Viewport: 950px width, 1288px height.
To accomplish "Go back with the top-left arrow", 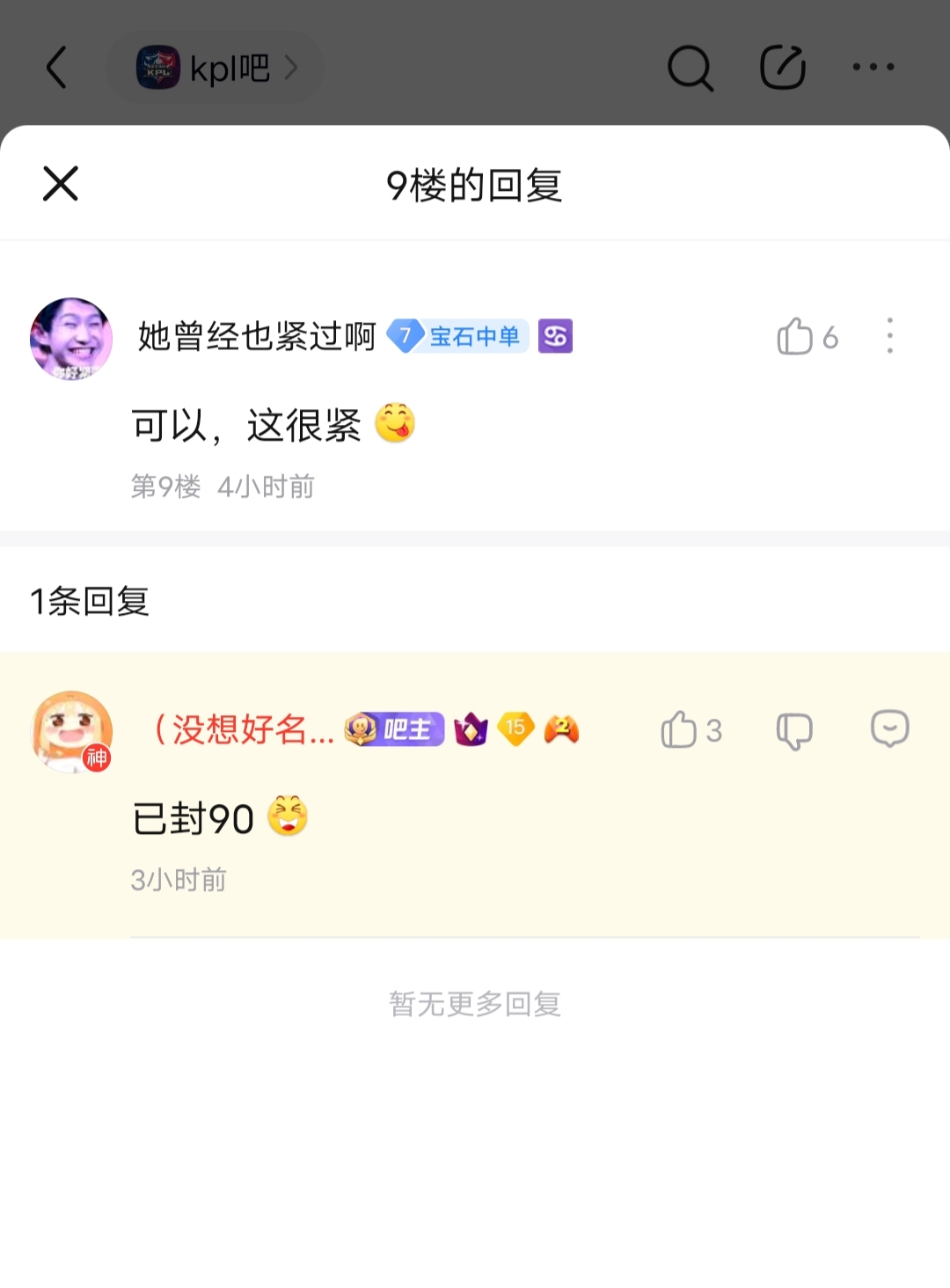I will tap(56, 68).
